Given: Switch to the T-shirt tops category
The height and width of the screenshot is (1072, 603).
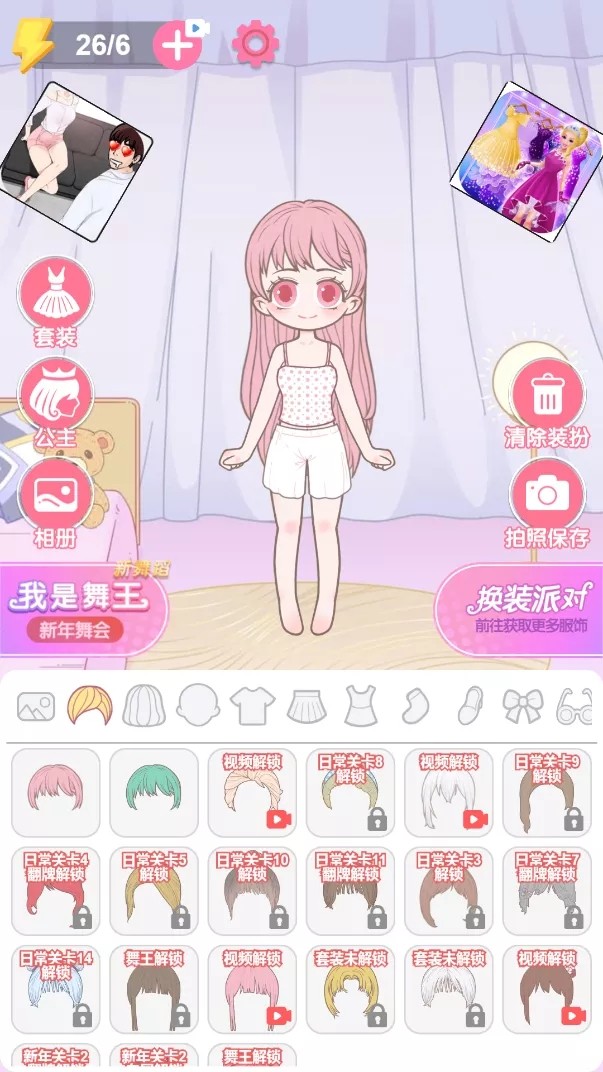Looking at the screenshot, I should coord(252,706).
